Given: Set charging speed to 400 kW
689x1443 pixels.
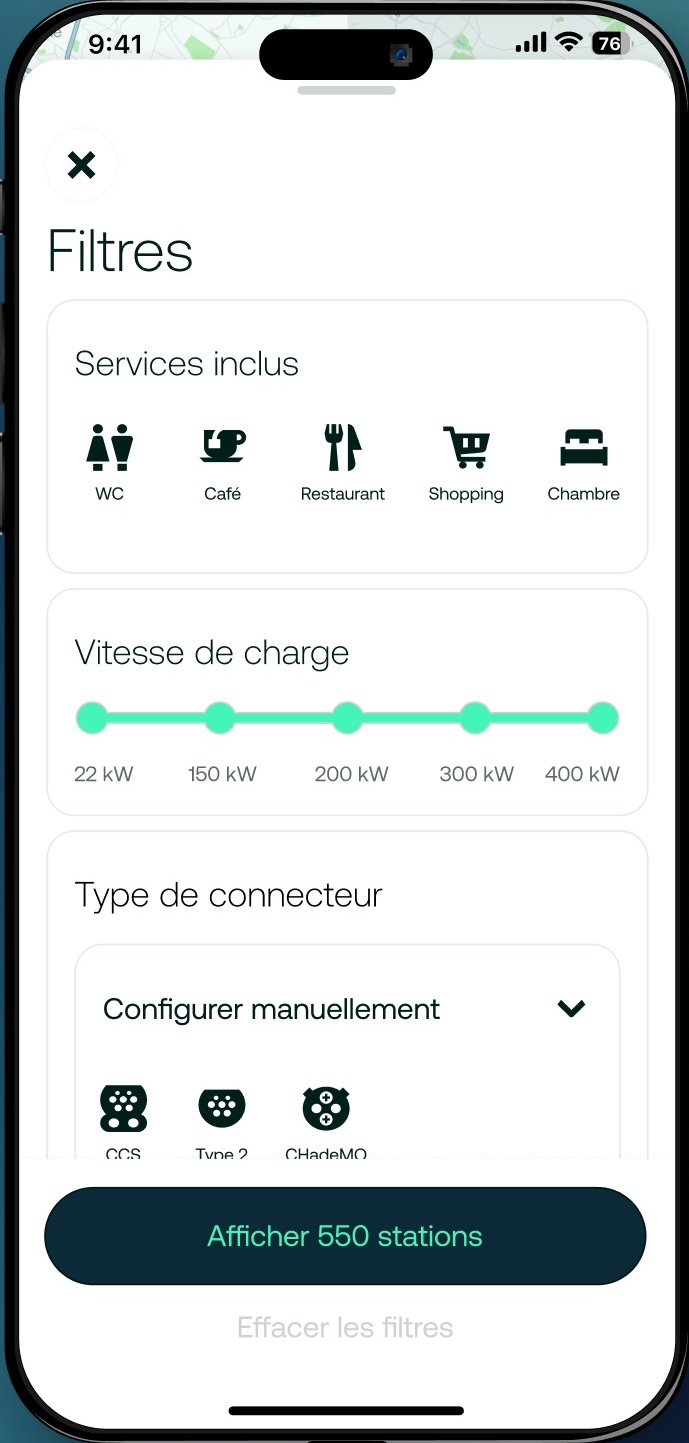Looking at the screenshot, I should point(603,718).
